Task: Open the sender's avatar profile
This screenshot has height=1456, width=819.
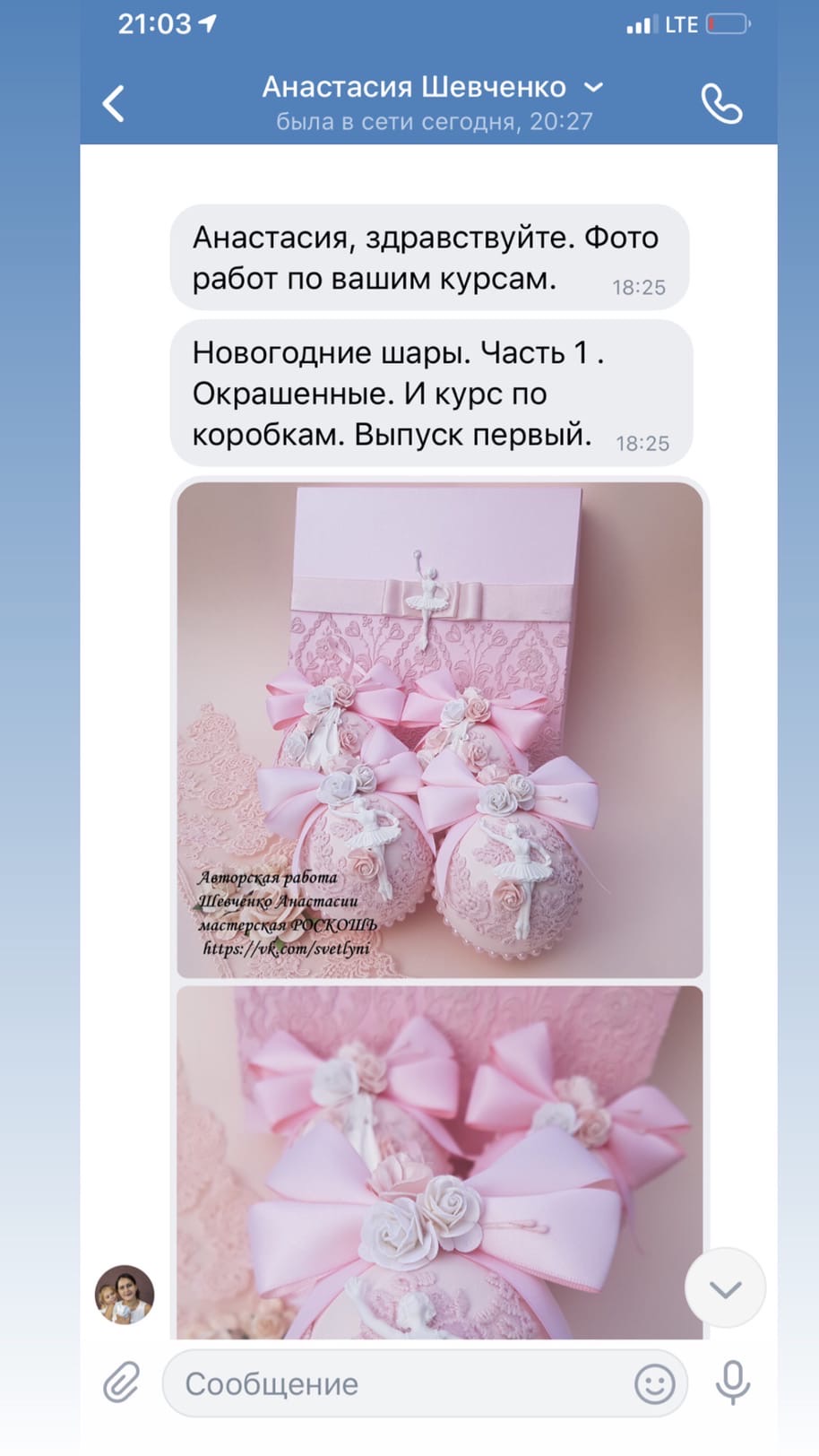Action: coord(125,1295)
